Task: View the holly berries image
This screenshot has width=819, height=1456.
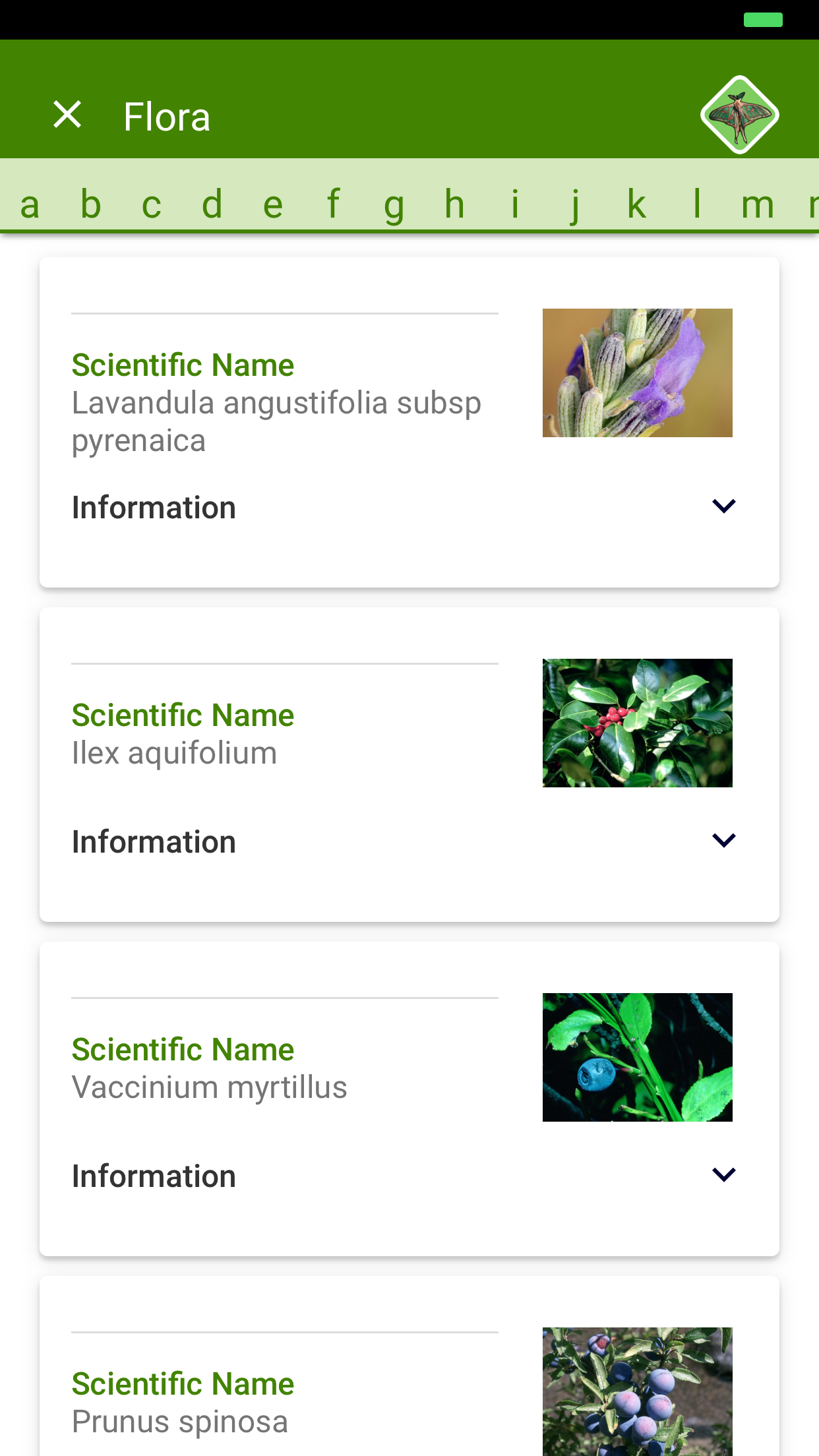Action: [x=637, y=723]
